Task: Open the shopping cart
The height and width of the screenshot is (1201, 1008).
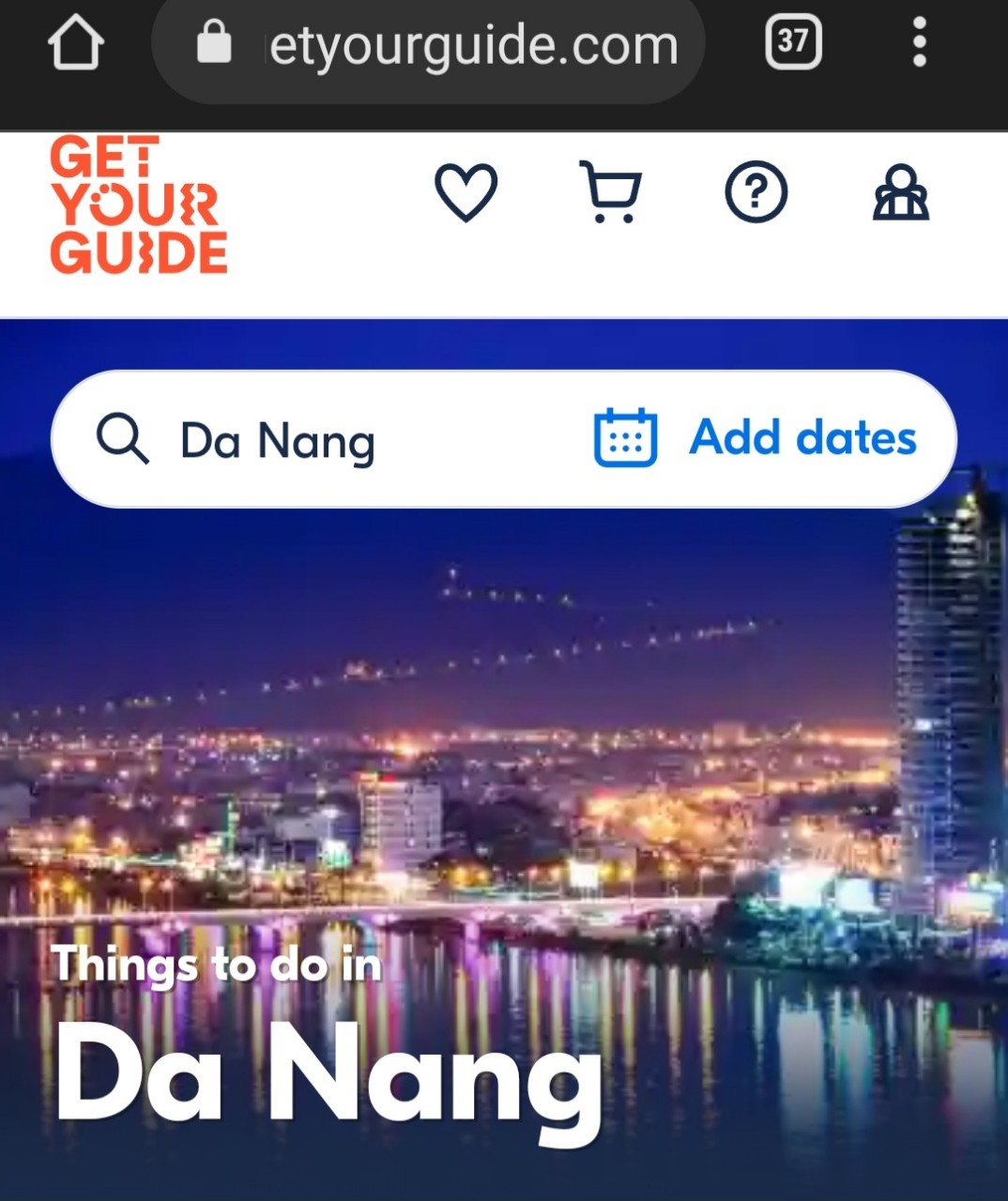Action: coord(610,192)
